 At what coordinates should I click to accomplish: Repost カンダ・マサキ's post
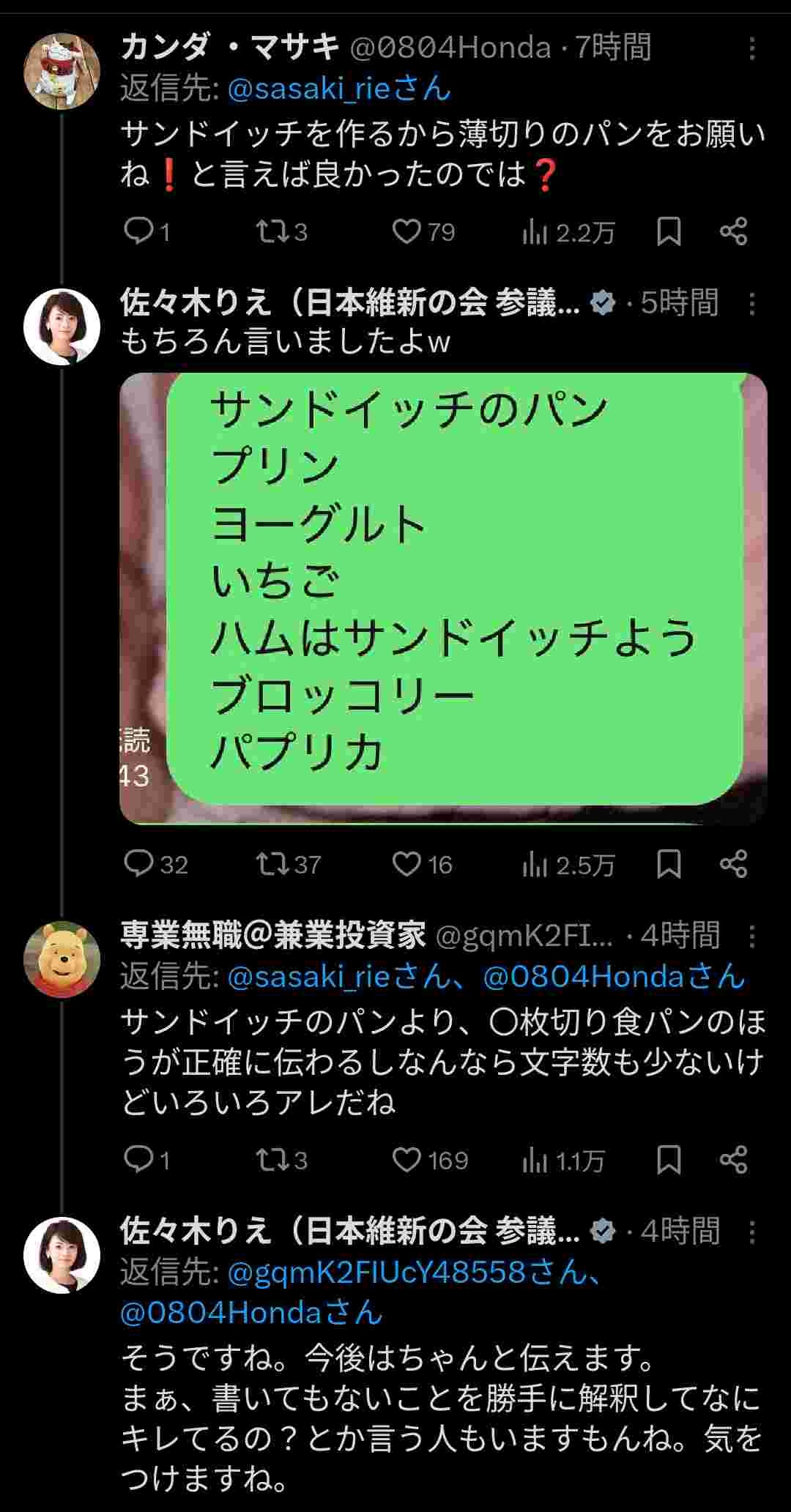pyautogui.click(x=272, y=232)
